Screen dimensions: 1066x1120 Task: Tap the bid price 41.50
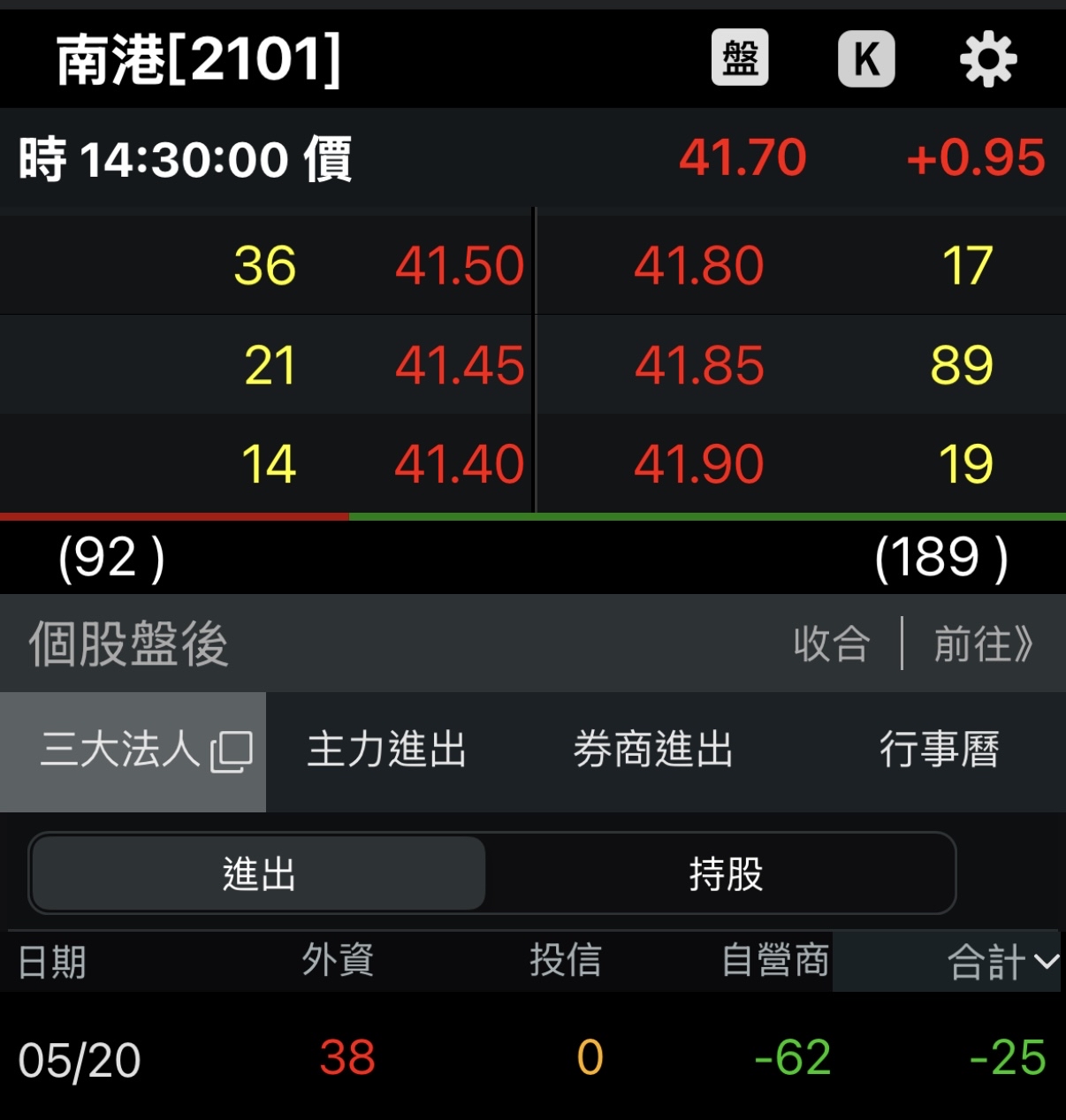460,266
